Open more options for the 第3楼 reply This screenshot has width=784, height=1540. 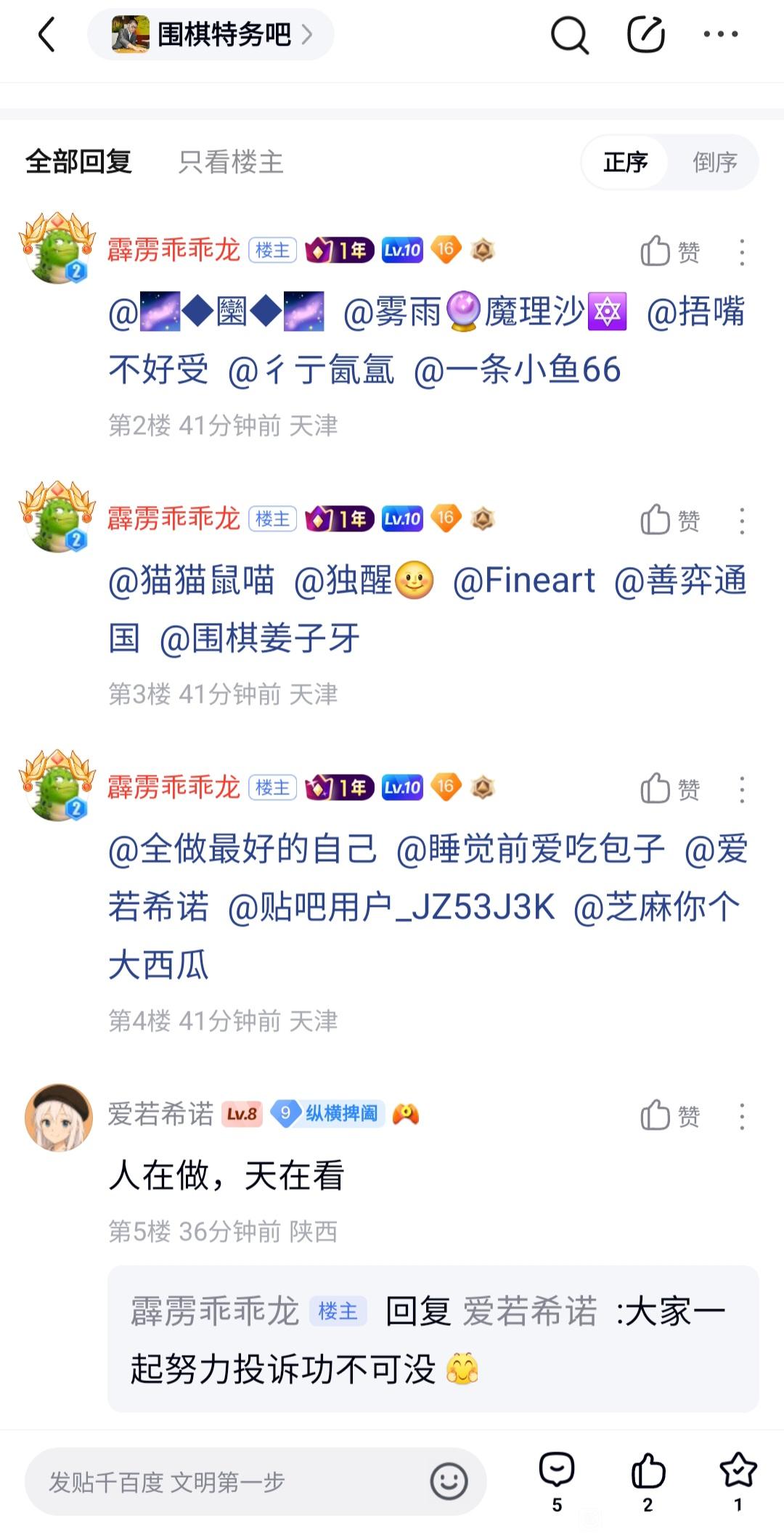pyautogui.click(x=741, y=521)
